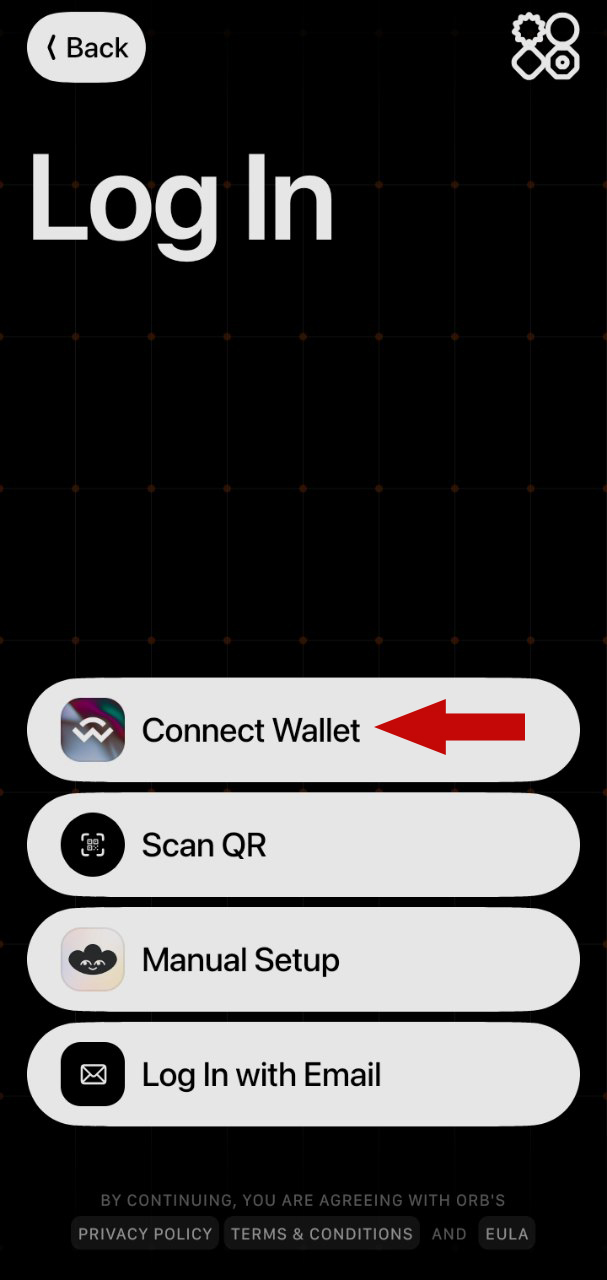The width and height of the screenshot is (607, 1280).
Task: Go back using the Back button
Action: point(86,47)
